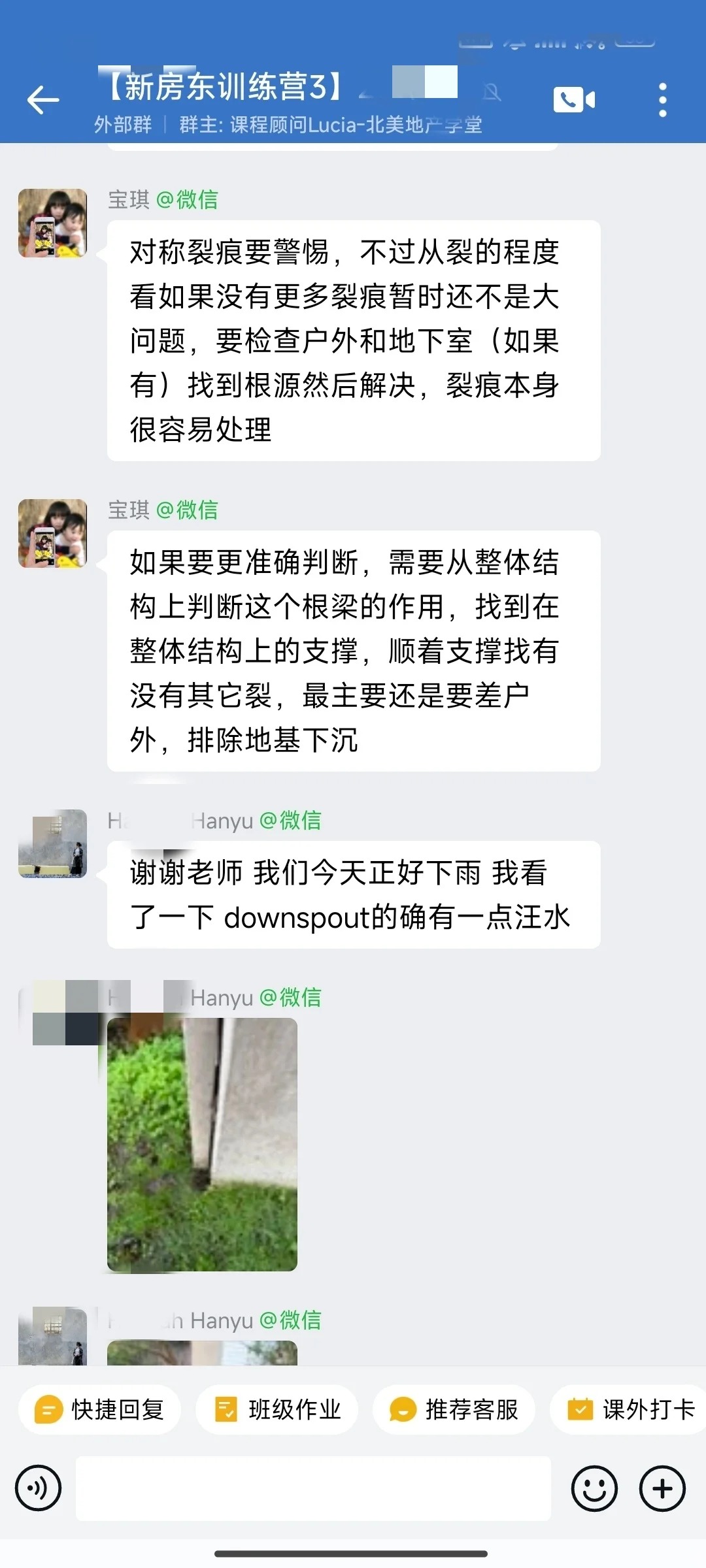Viewport: 706px width, 1568px height.
Task: Start a voice or video call
Action: (x=574, y=100)
